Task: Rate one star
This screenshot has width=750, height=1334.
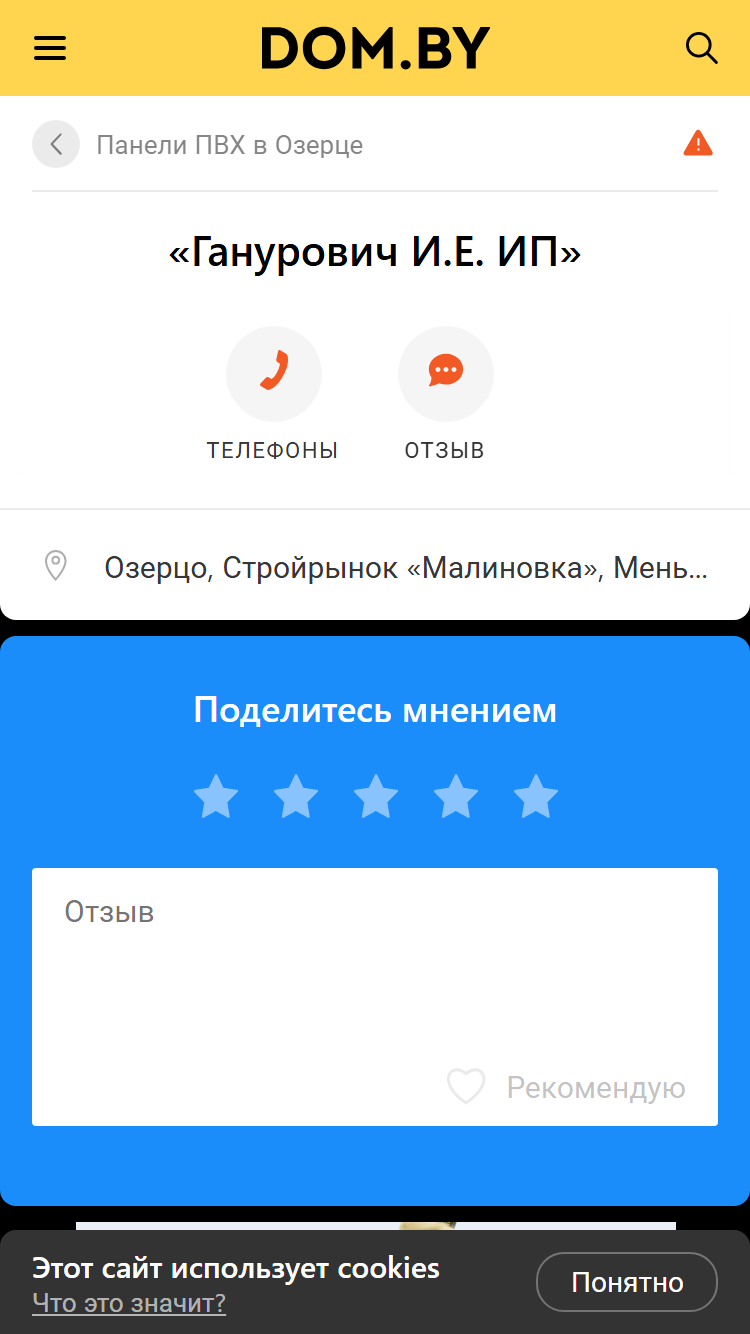Action: click(216, 797)
